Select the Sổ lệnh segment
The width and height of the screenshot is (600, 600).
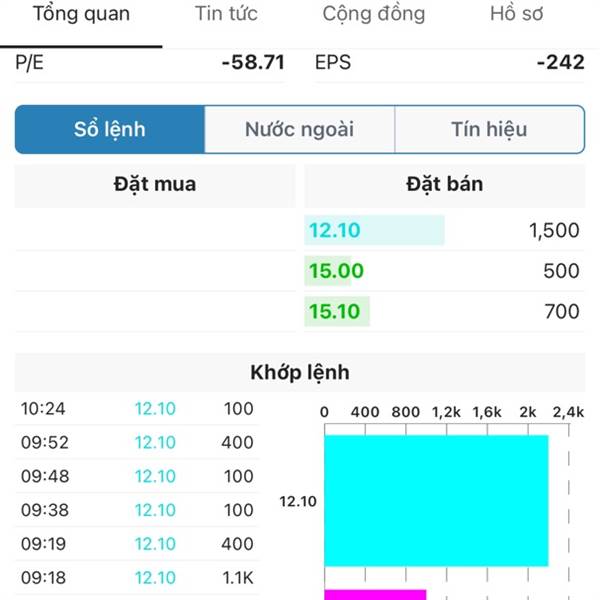[x=110, y=130]
